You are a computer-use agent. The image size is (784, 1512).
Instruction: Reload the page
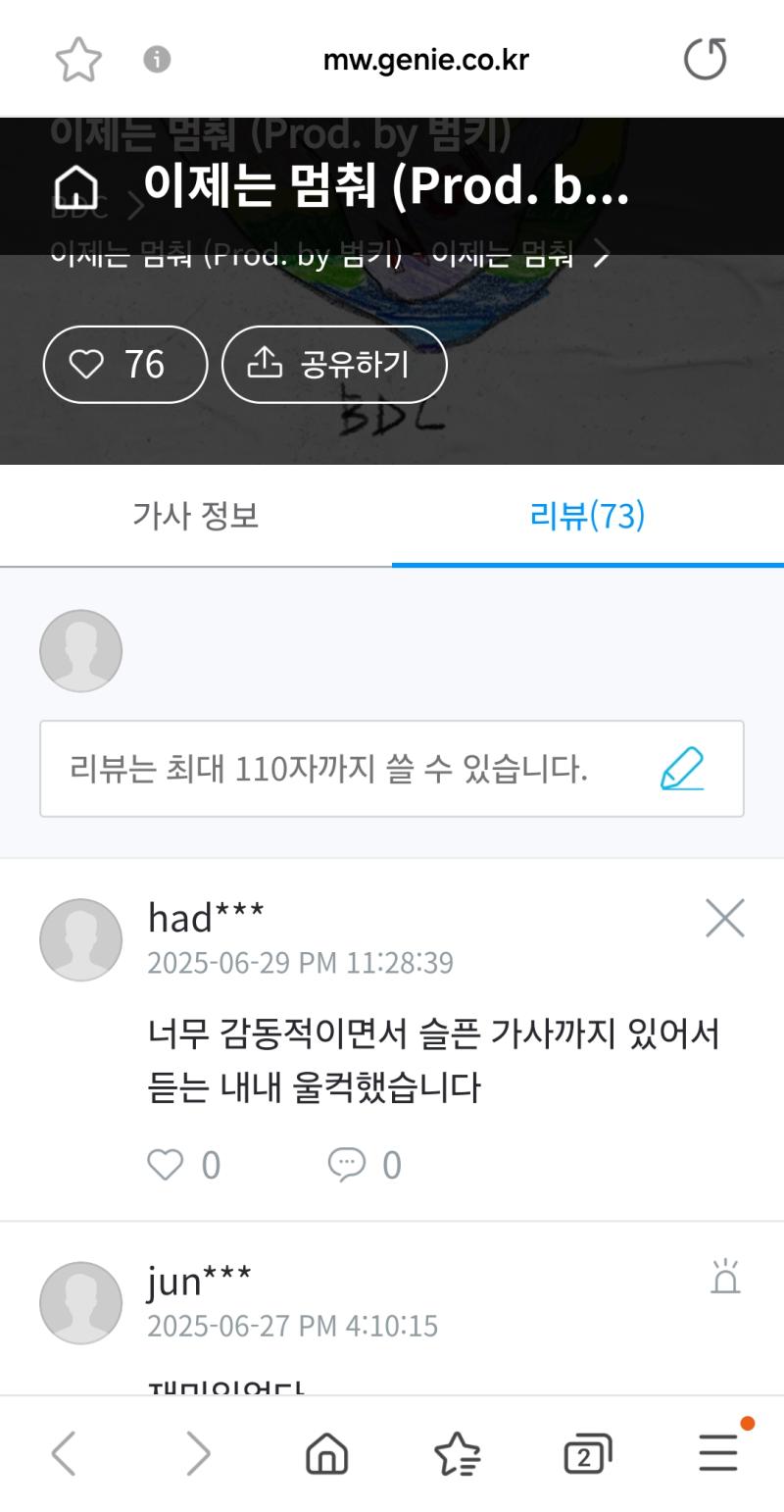click(705, 60)
